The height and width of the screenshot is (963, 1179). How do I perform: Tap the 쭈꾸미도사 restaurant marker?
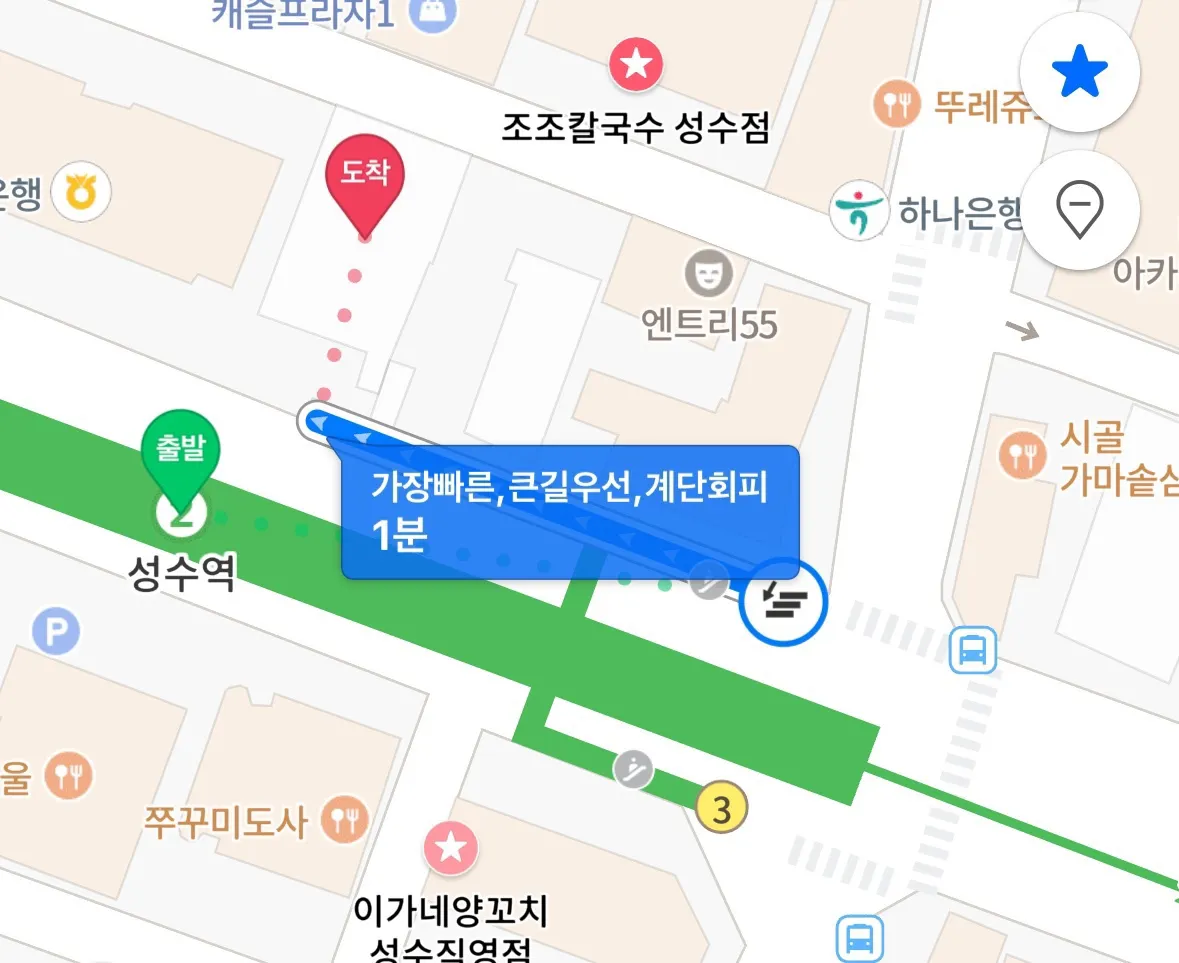pyautogui.click(x=345, y=821)
